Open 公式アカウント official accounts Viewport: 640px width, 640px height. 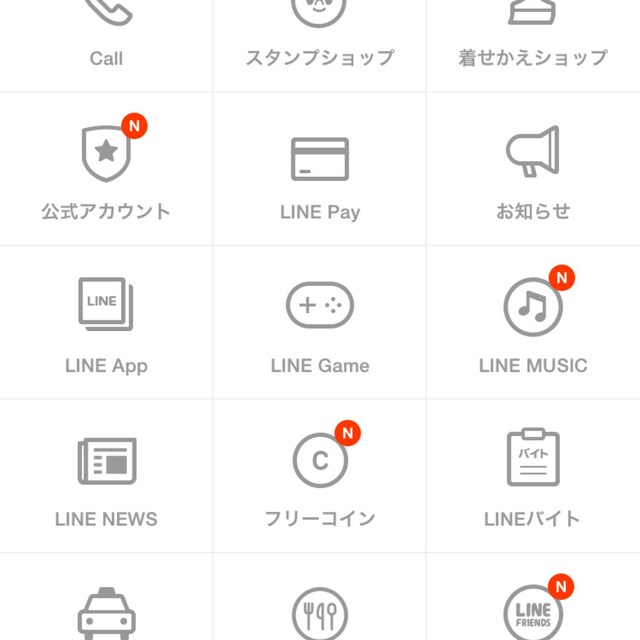pos(106,168)
